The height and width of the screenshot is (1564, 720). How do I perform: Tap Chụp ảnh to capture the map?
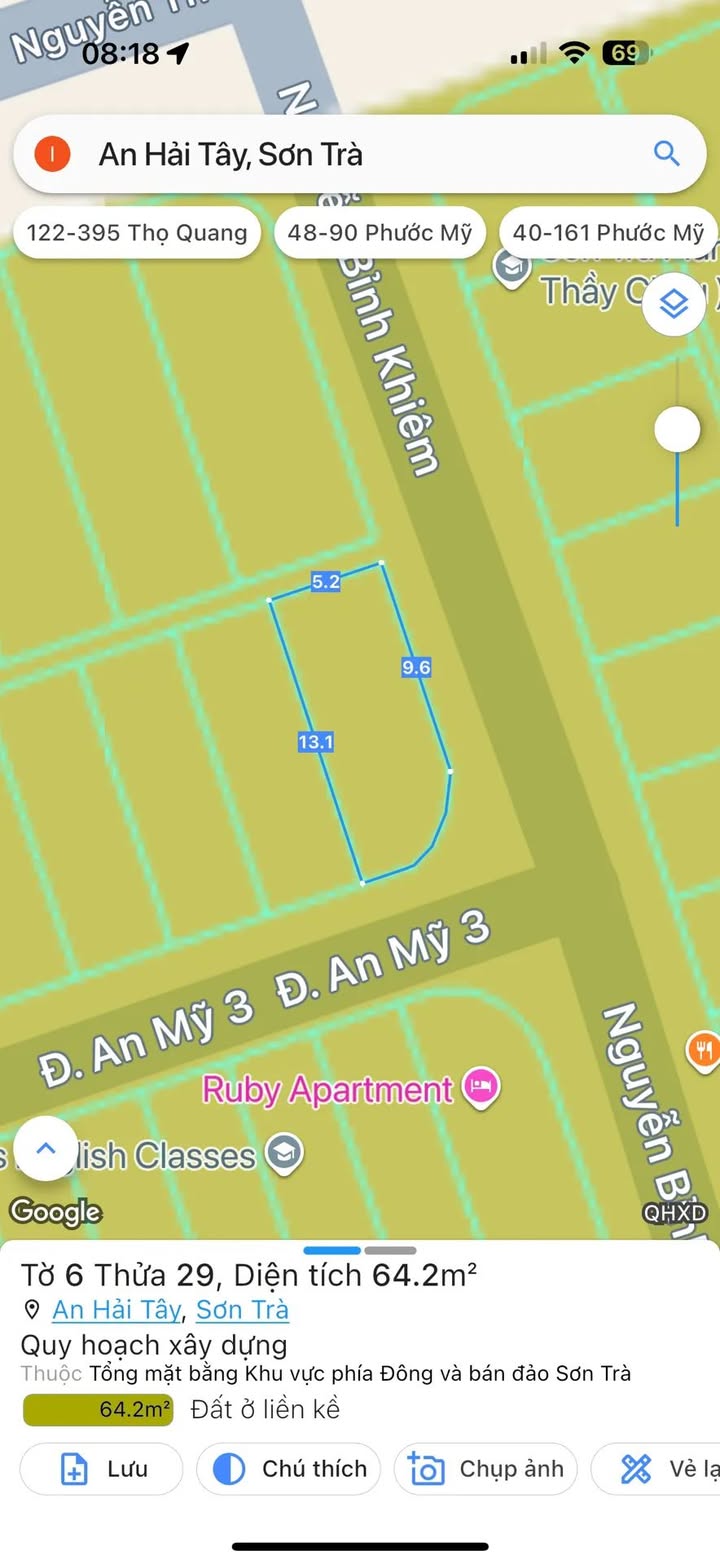click(x=486, y=1469)
